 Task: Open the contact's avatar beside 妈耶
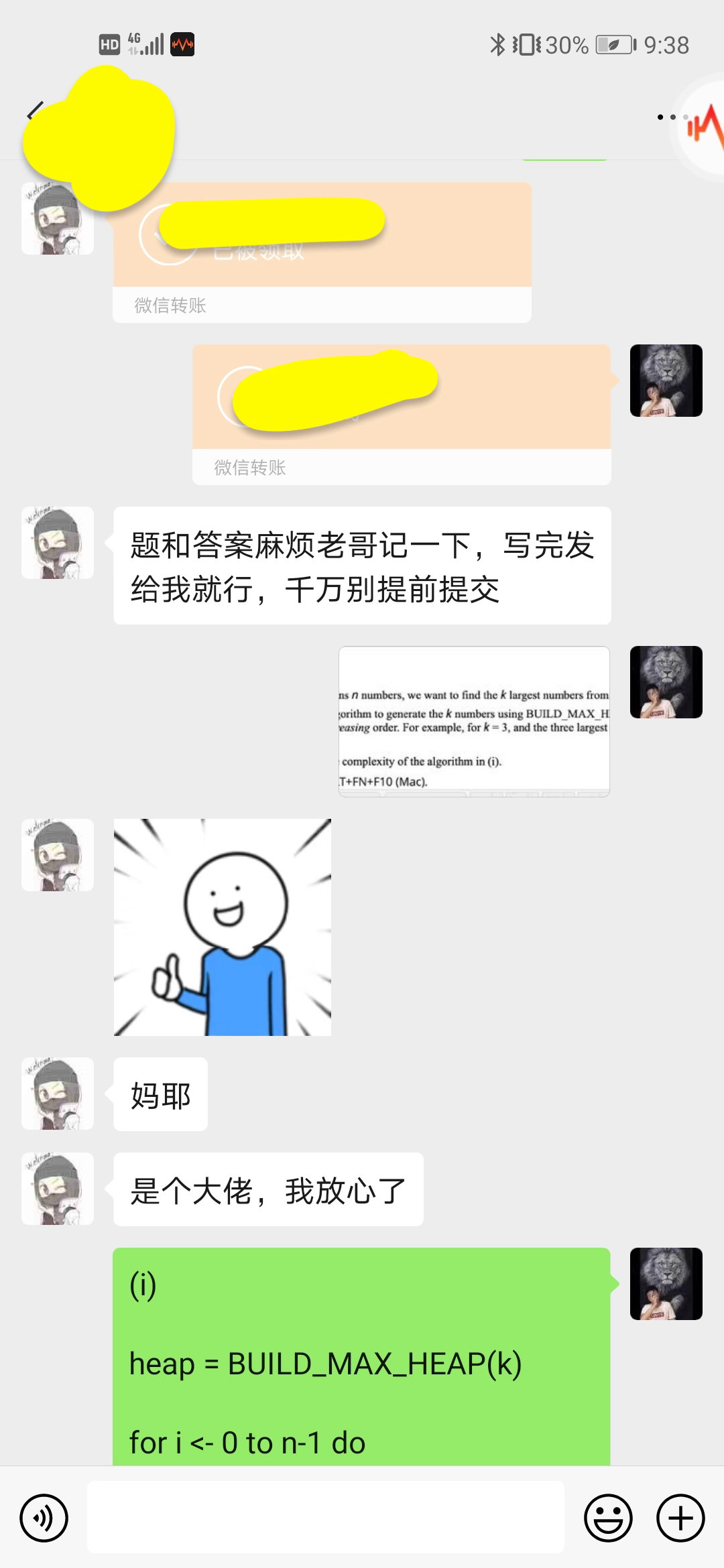click(x=58, y=1094)
